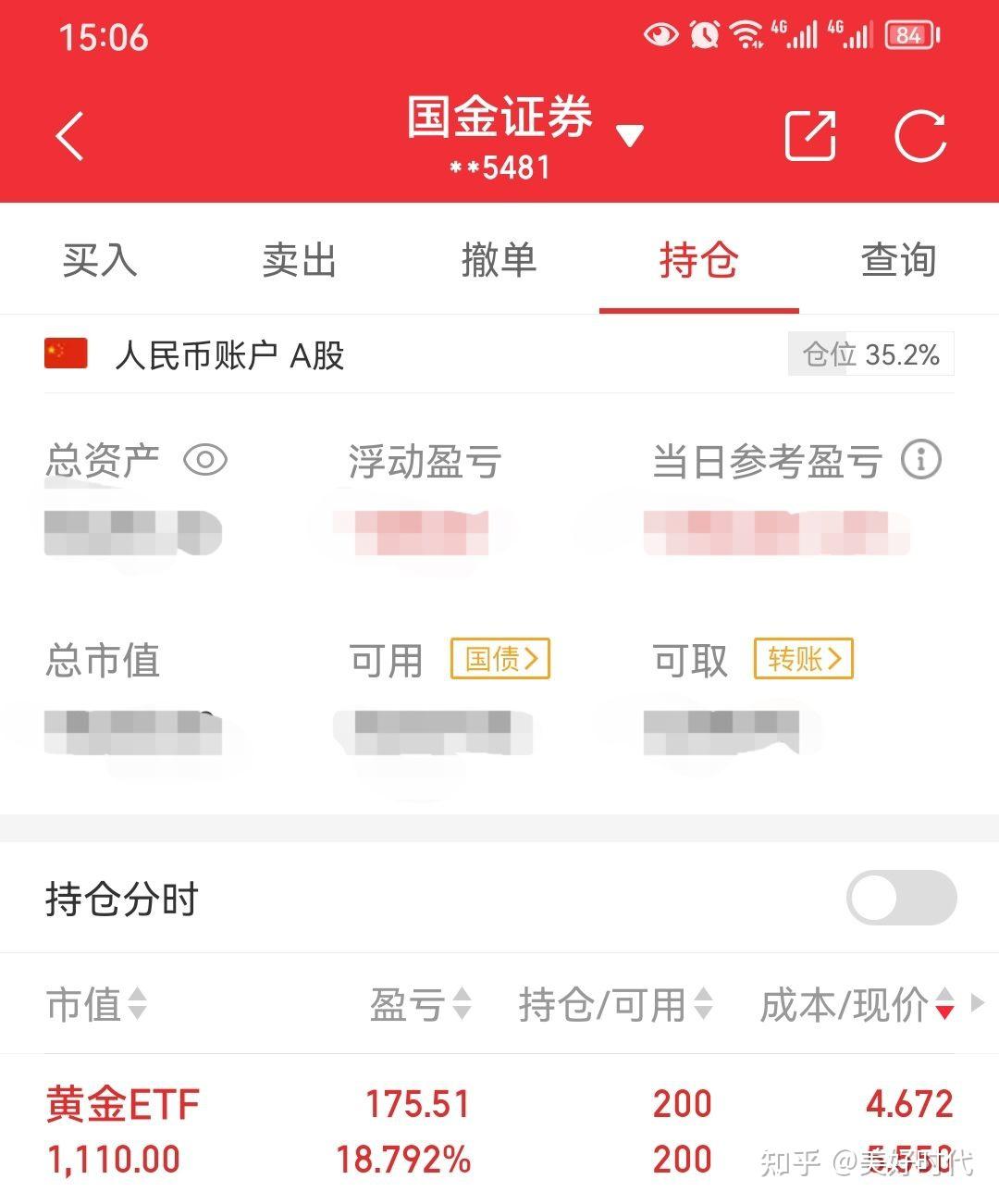
Task: Tap the China flag account icon
Action: (66, 354)
